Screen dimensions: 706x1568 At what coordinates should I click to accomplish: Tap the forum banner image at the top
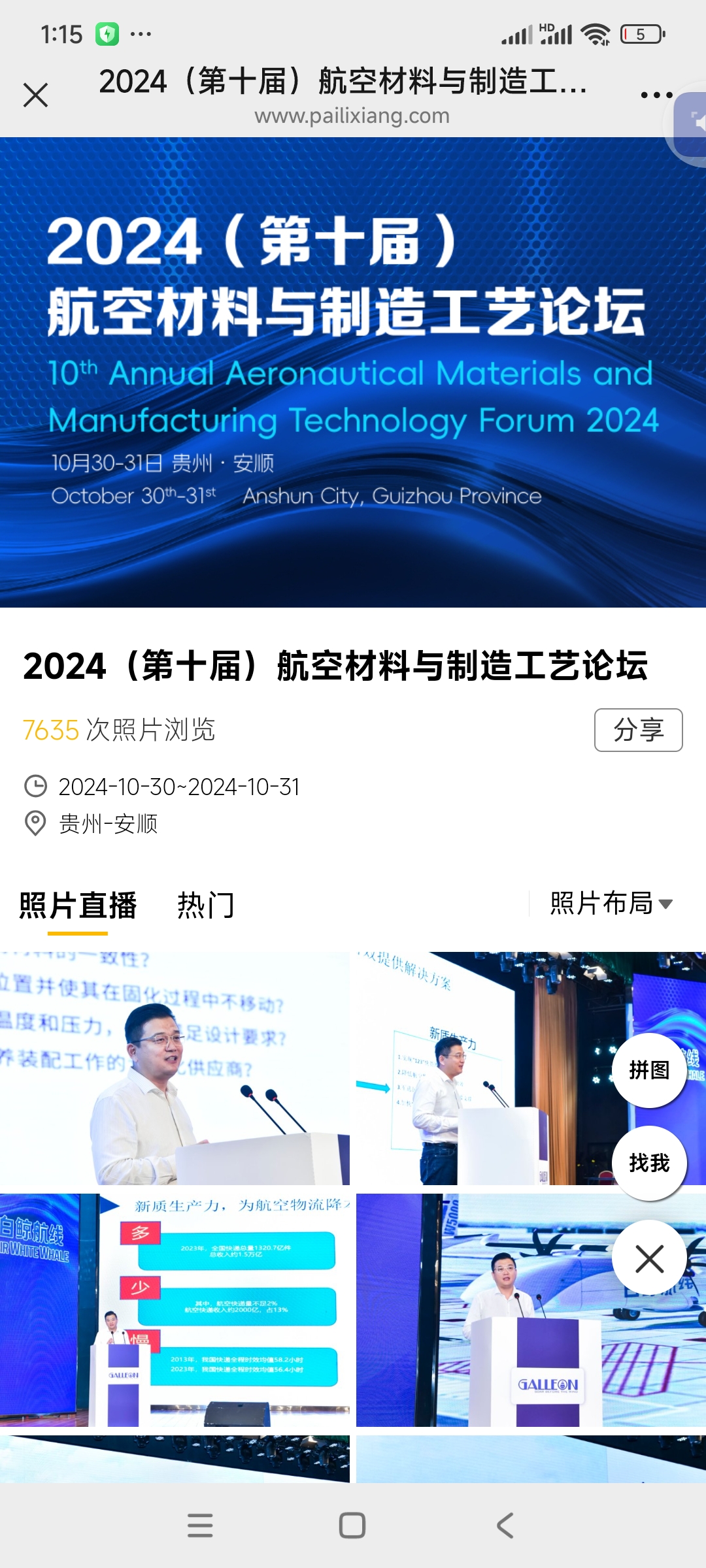tap(353, 372)
